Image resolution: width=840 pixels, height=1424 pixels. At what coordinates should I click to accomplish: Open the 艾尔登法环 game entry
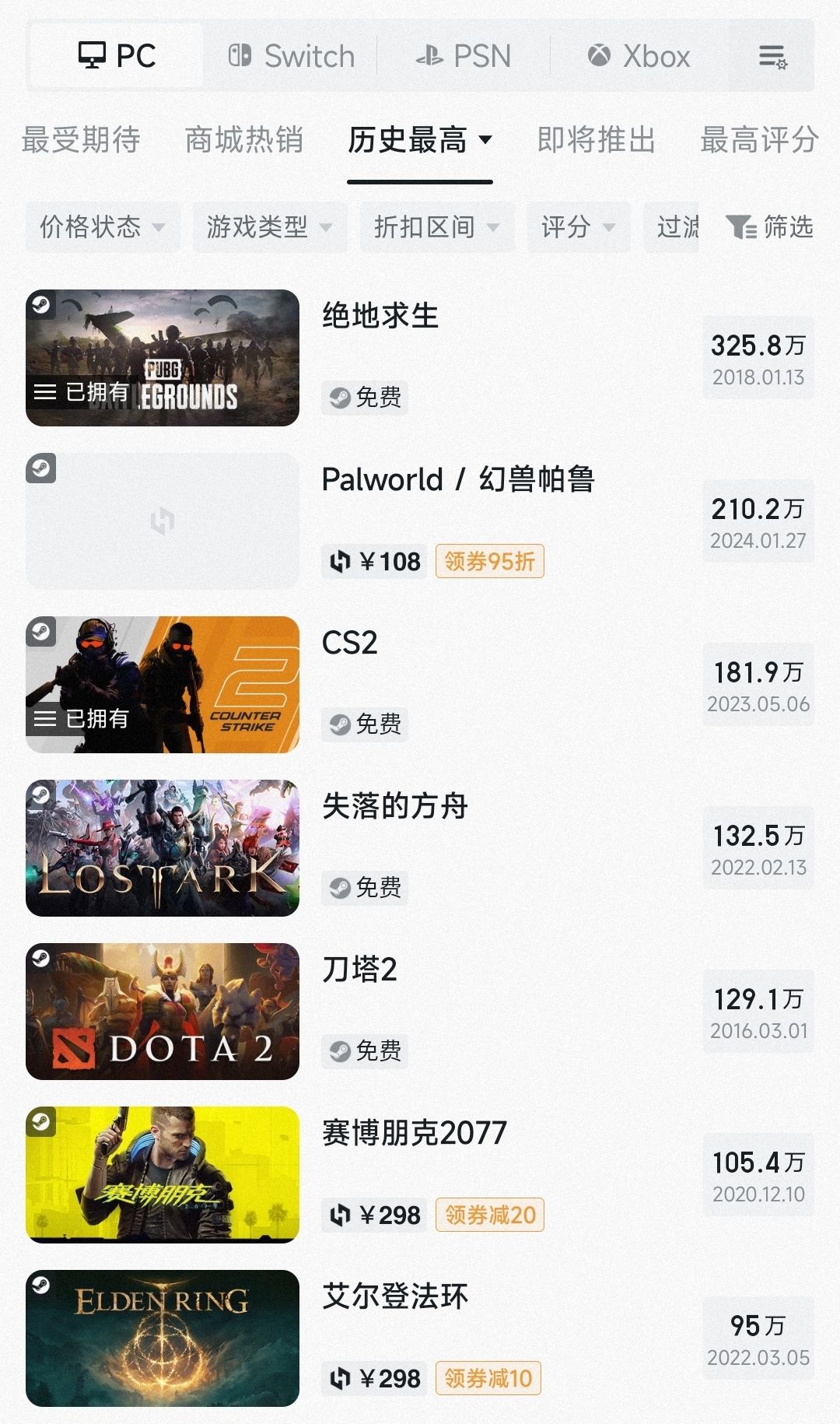(x=395, y=1296)
